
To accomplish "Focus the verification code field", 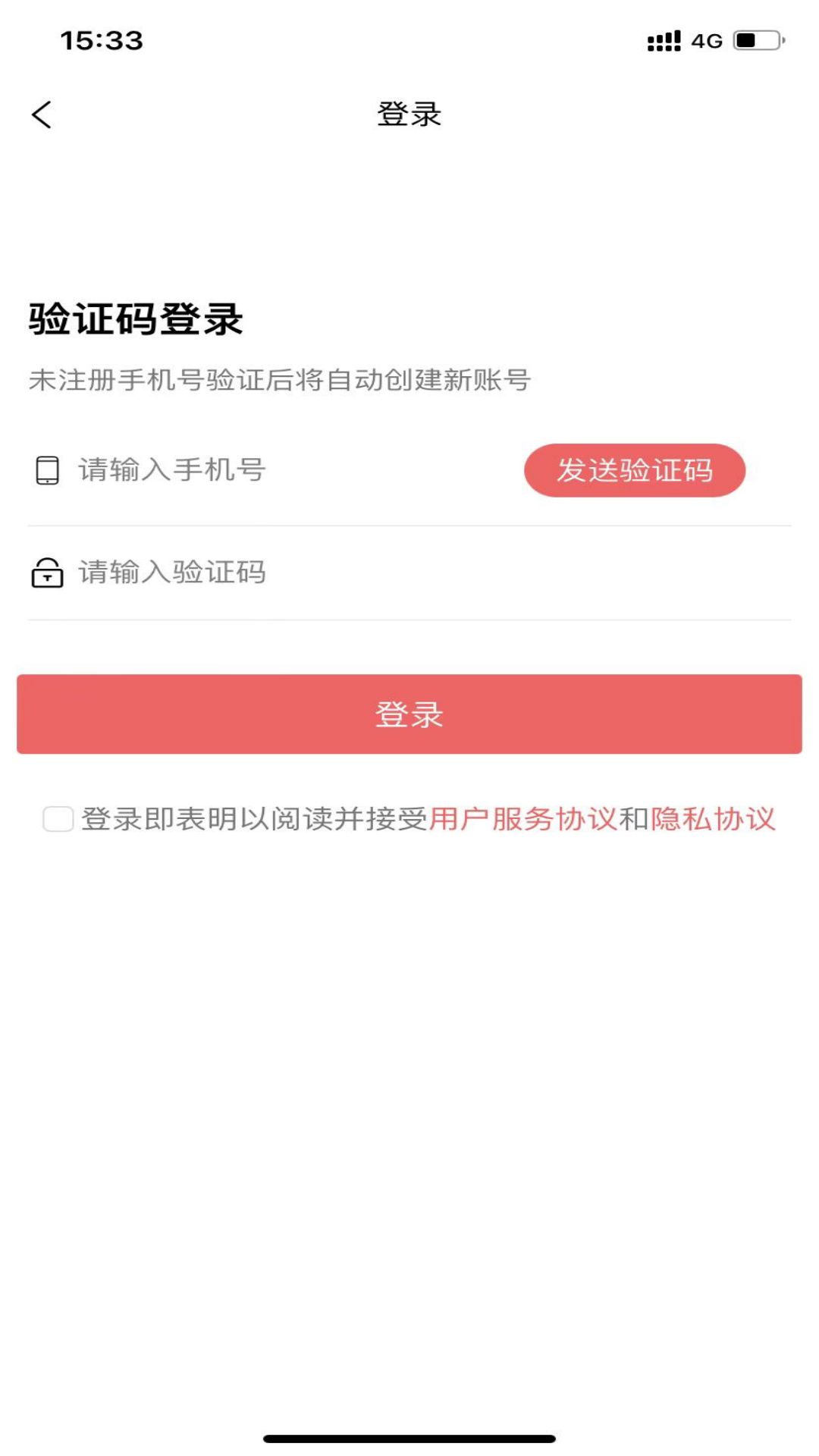I will point(379,573).
